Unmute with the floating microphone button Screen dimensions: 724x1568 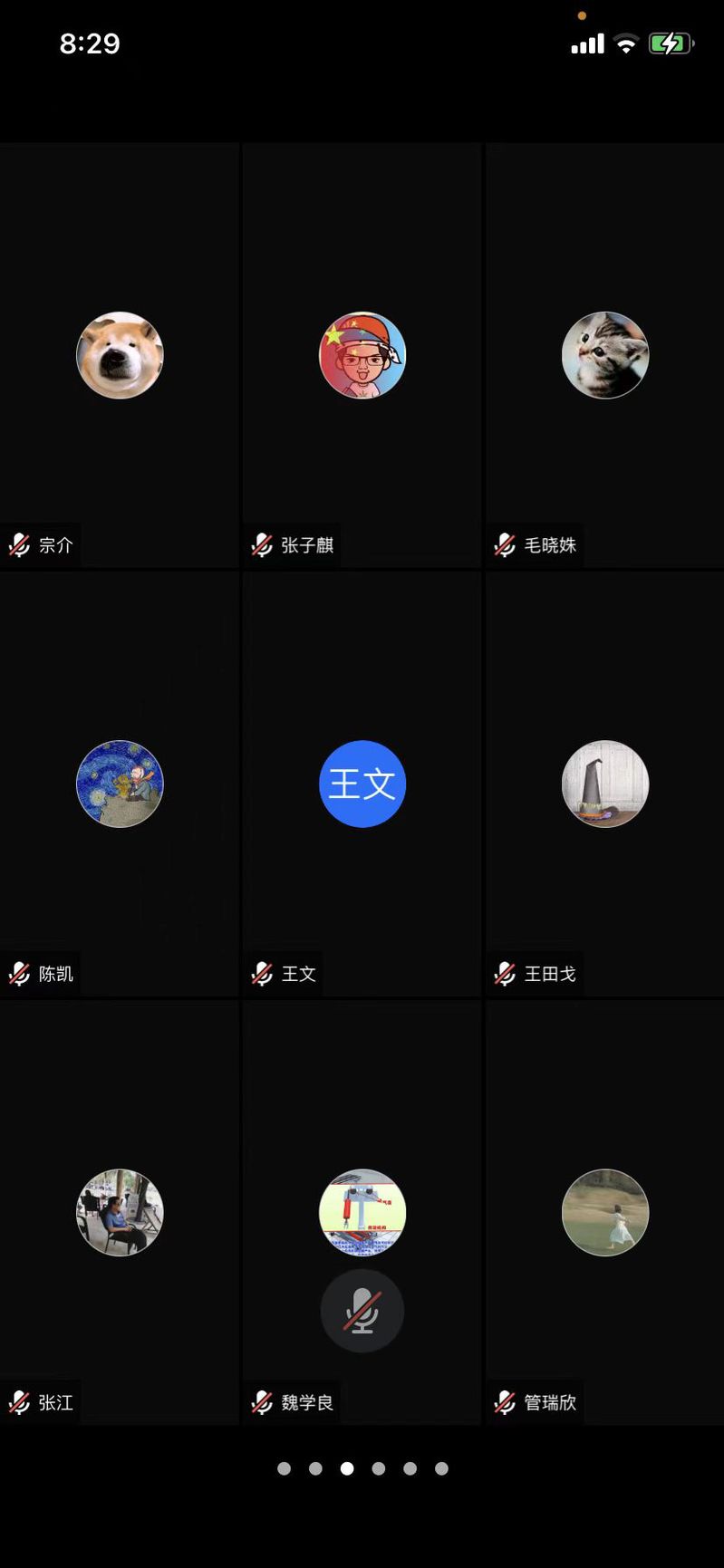point(362,1311)
